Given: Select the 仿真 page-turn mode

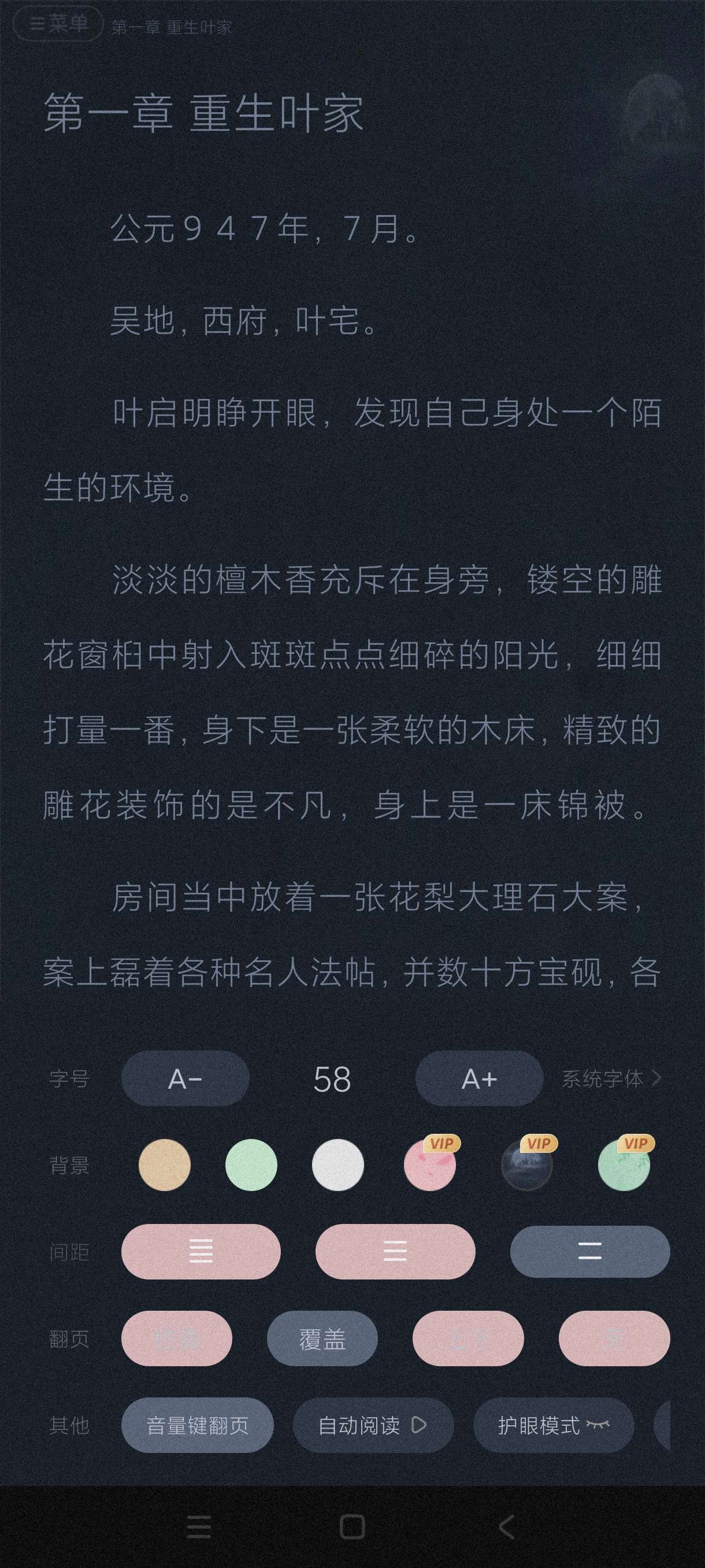Looking at the screenshot, I should (176, 1338).
